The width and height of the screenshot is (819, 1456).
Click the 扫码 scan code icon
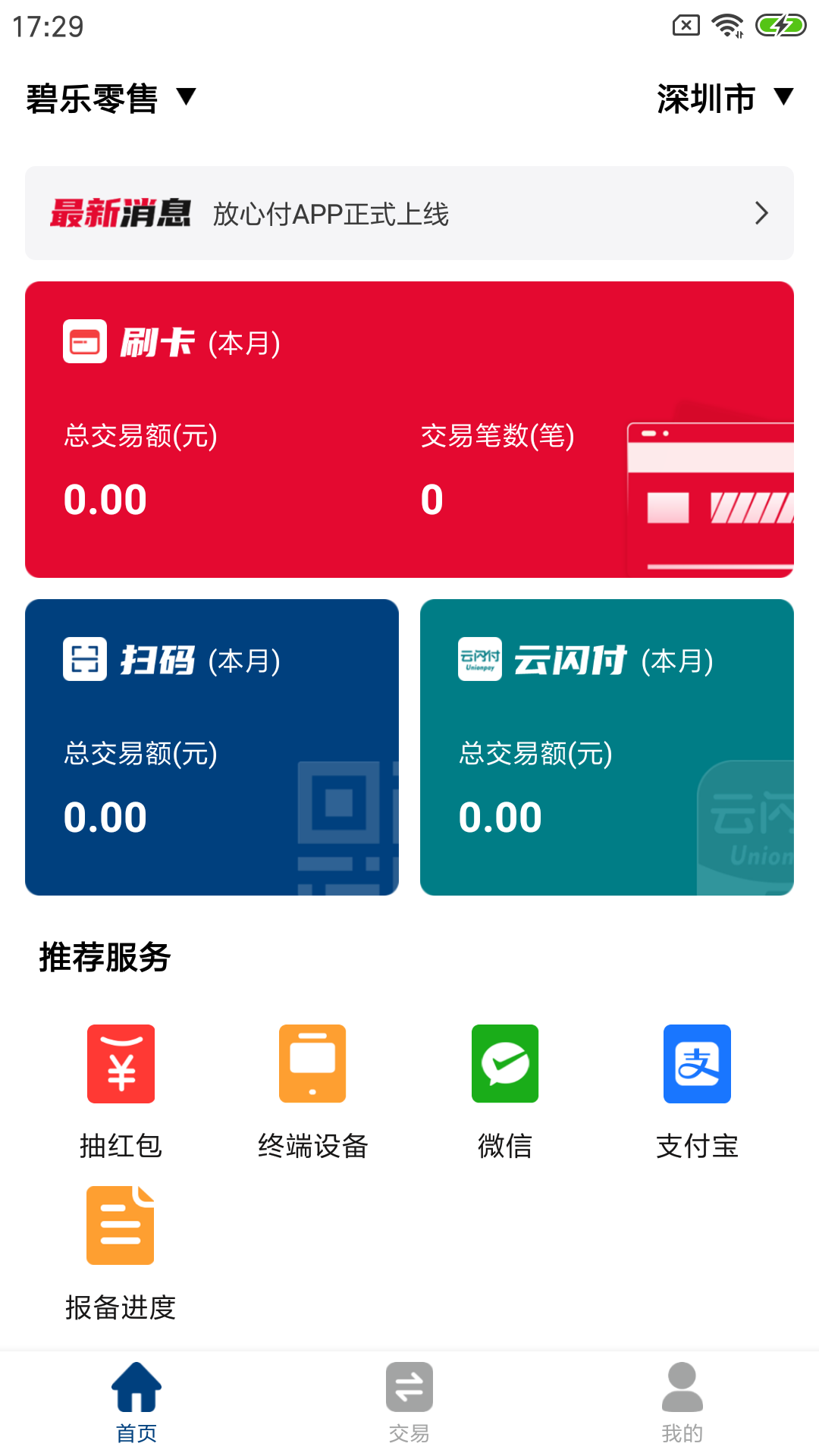pos(83,660)
